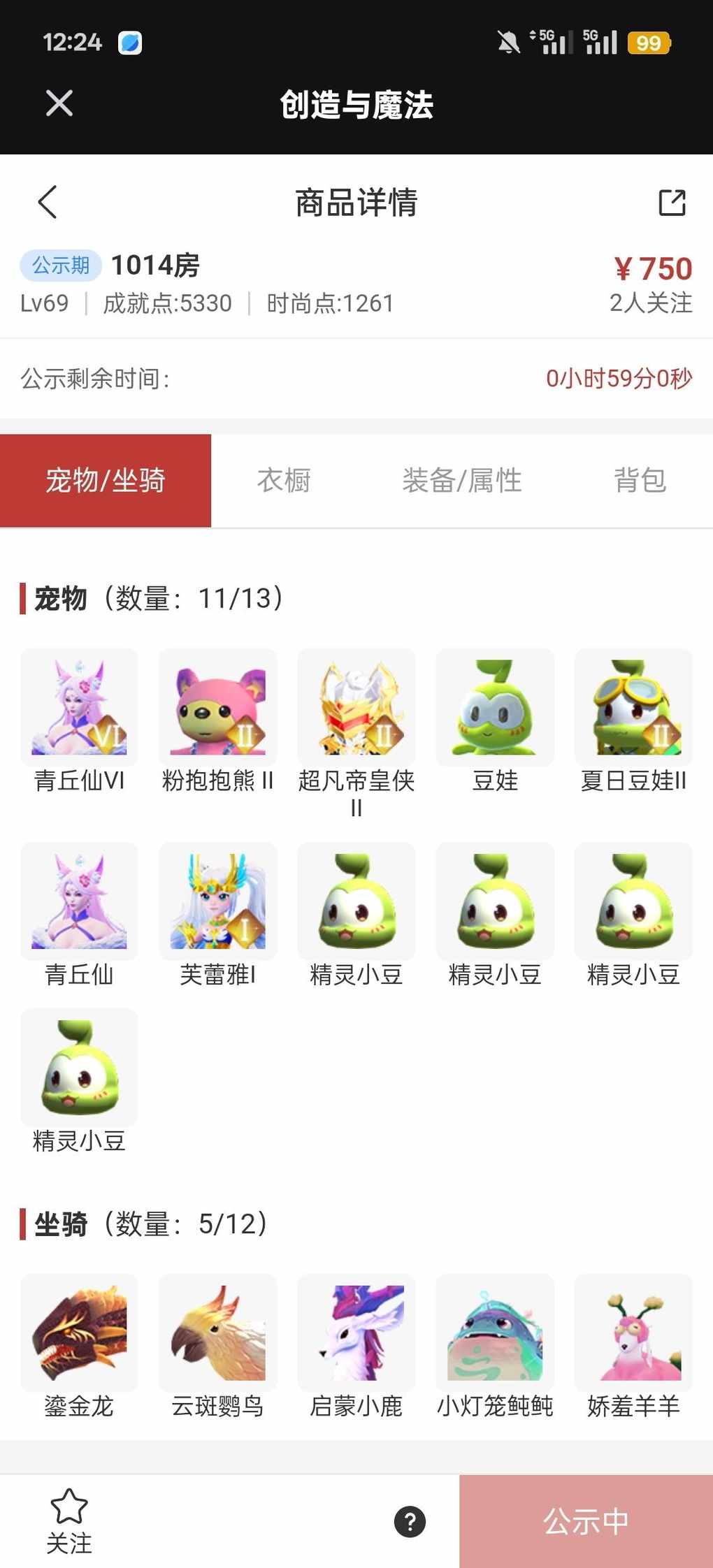The width and height of the screenshot is (713, 1568).
Task: Go back from 商品详情
Action: click(x=48, y=203)
